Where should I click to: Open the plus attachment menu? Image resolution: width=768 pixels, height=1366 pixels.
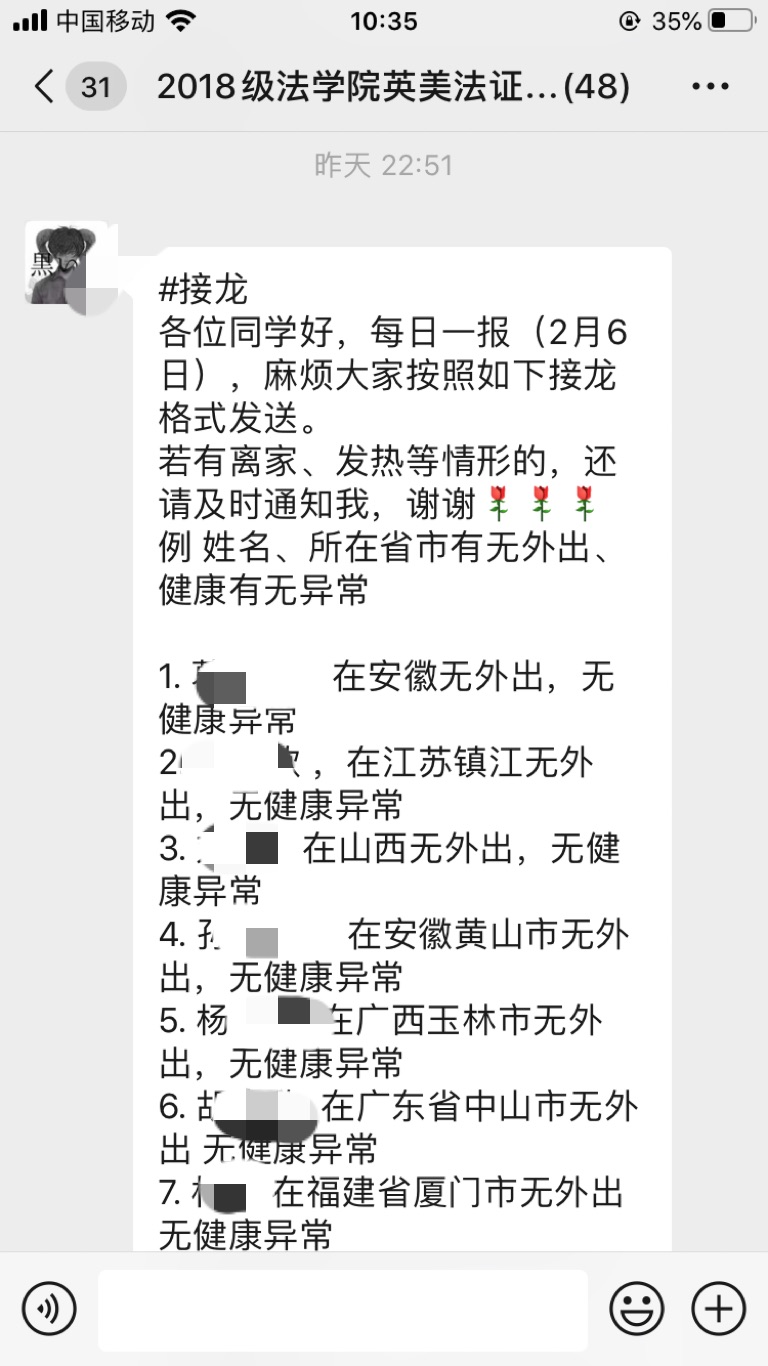coord(719,1308)
